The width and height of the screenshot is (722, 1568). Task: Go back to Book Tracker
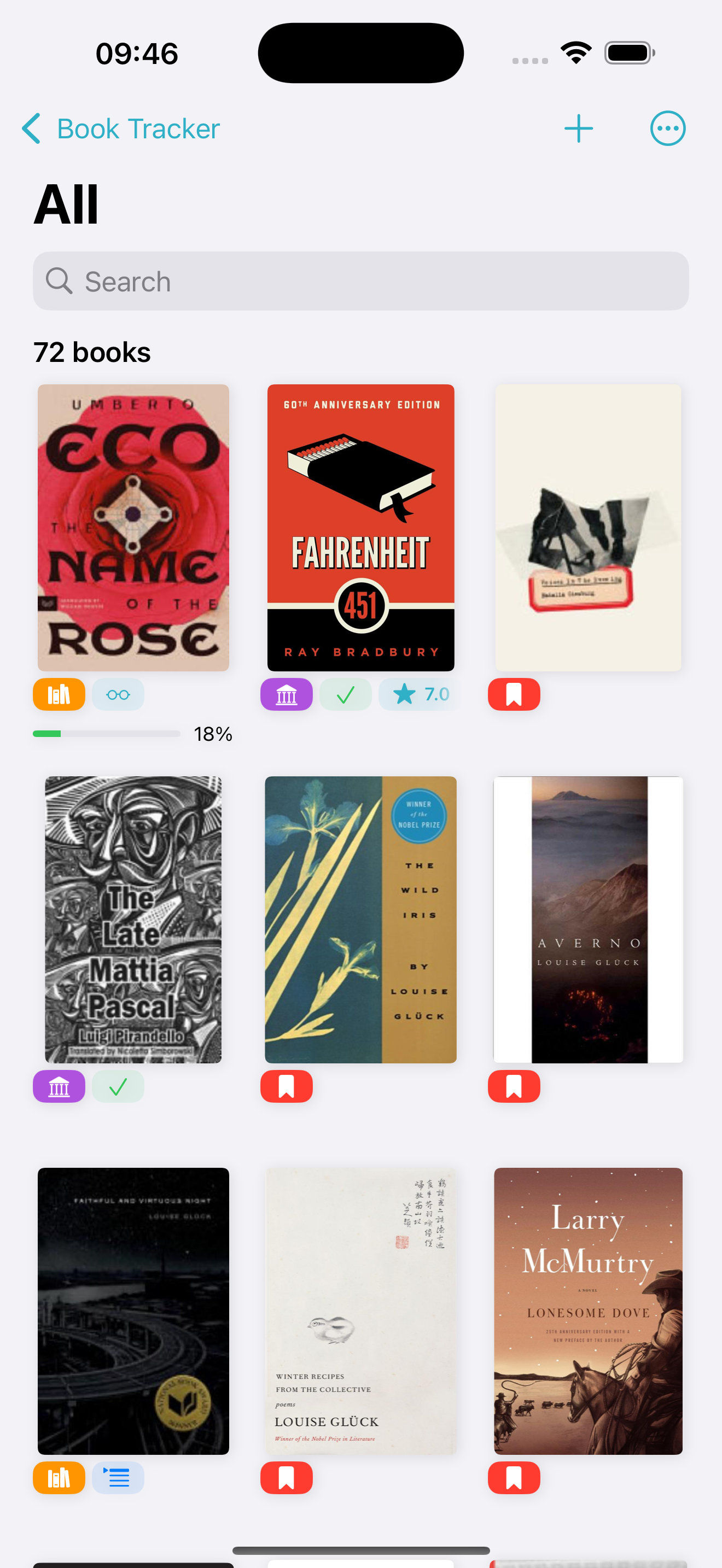tap(120, 128)
